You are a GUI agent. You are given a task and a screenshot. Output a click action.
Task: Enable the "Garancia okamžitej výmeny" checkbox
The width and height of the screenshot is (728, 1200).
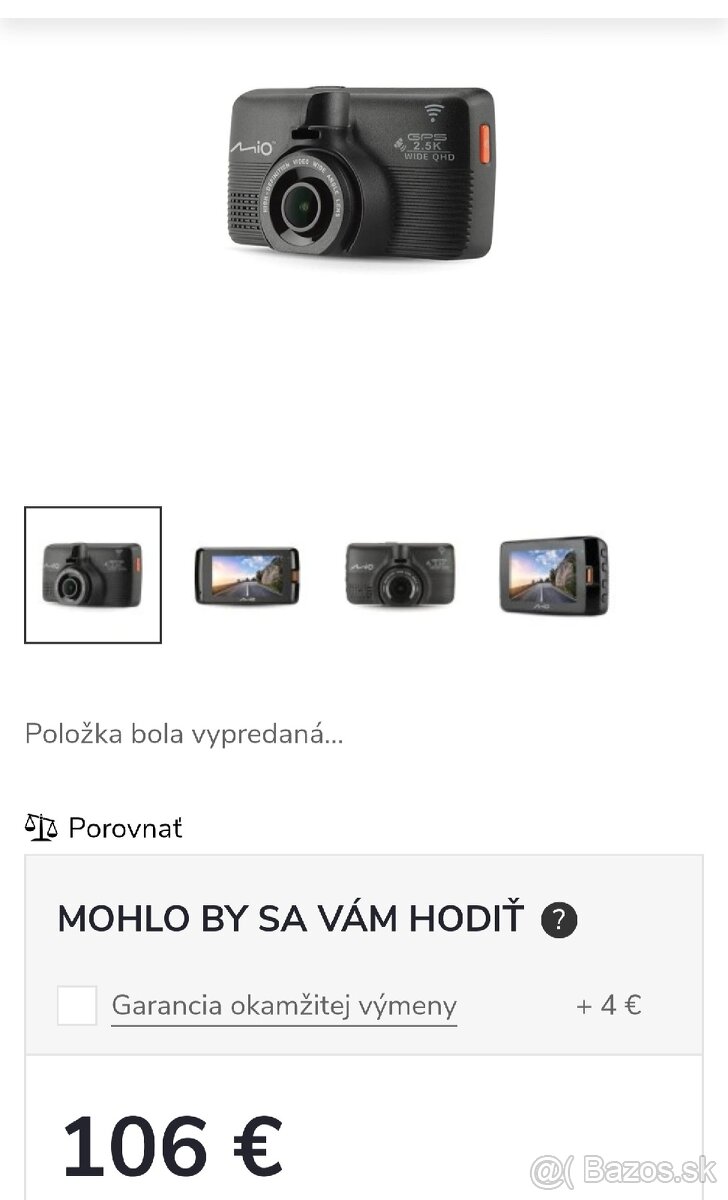[x=76, y=1006]
